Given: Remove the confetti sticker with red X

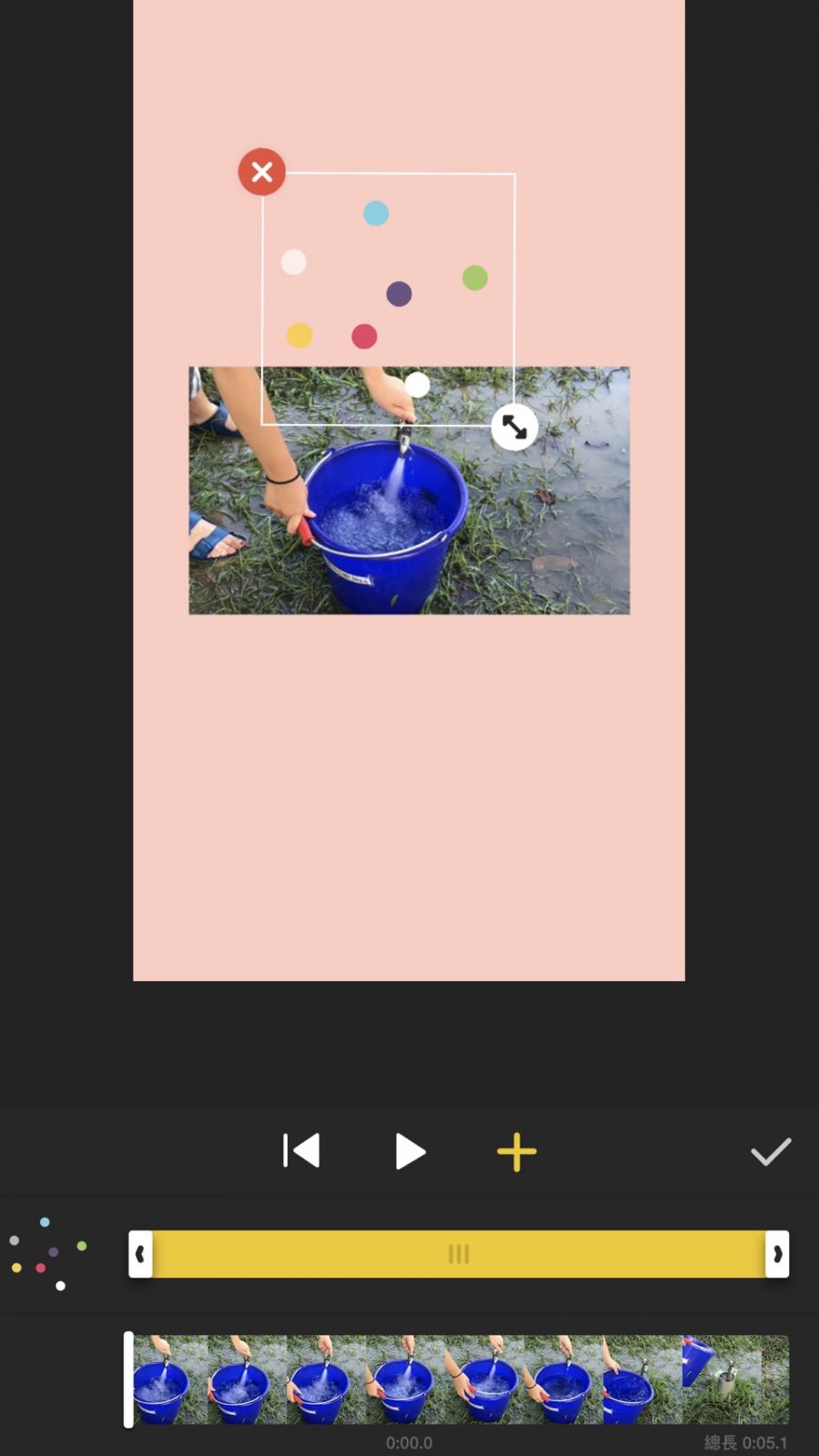Looking at the screenshot, I should pyautogui.click(x=262, y=172).
